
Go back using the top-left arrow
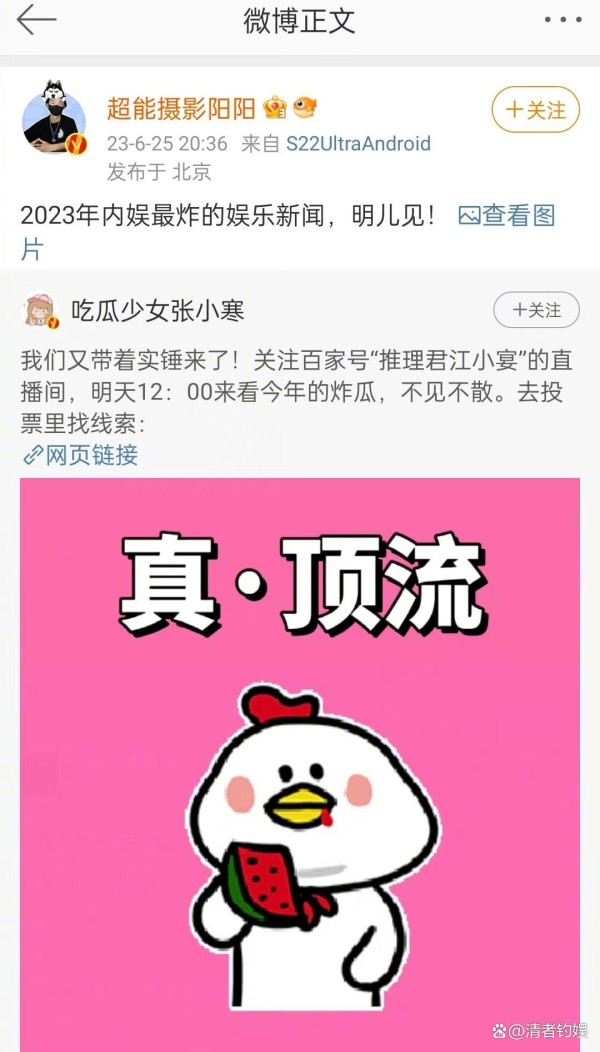[x=36, y=20]
